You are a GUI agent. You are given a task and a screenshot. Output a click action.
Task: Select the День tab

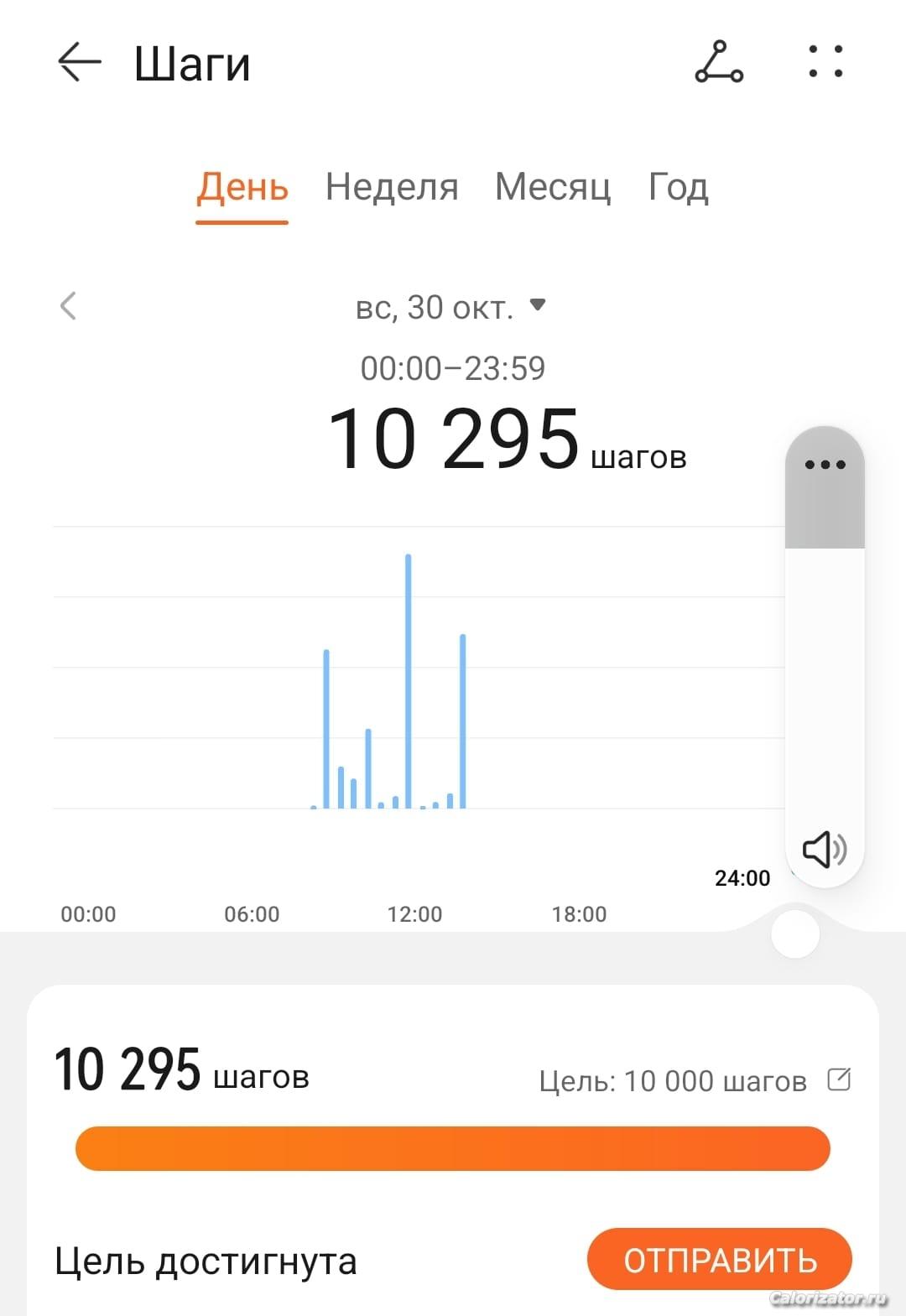pyautogui.click(x=242, y=187)
